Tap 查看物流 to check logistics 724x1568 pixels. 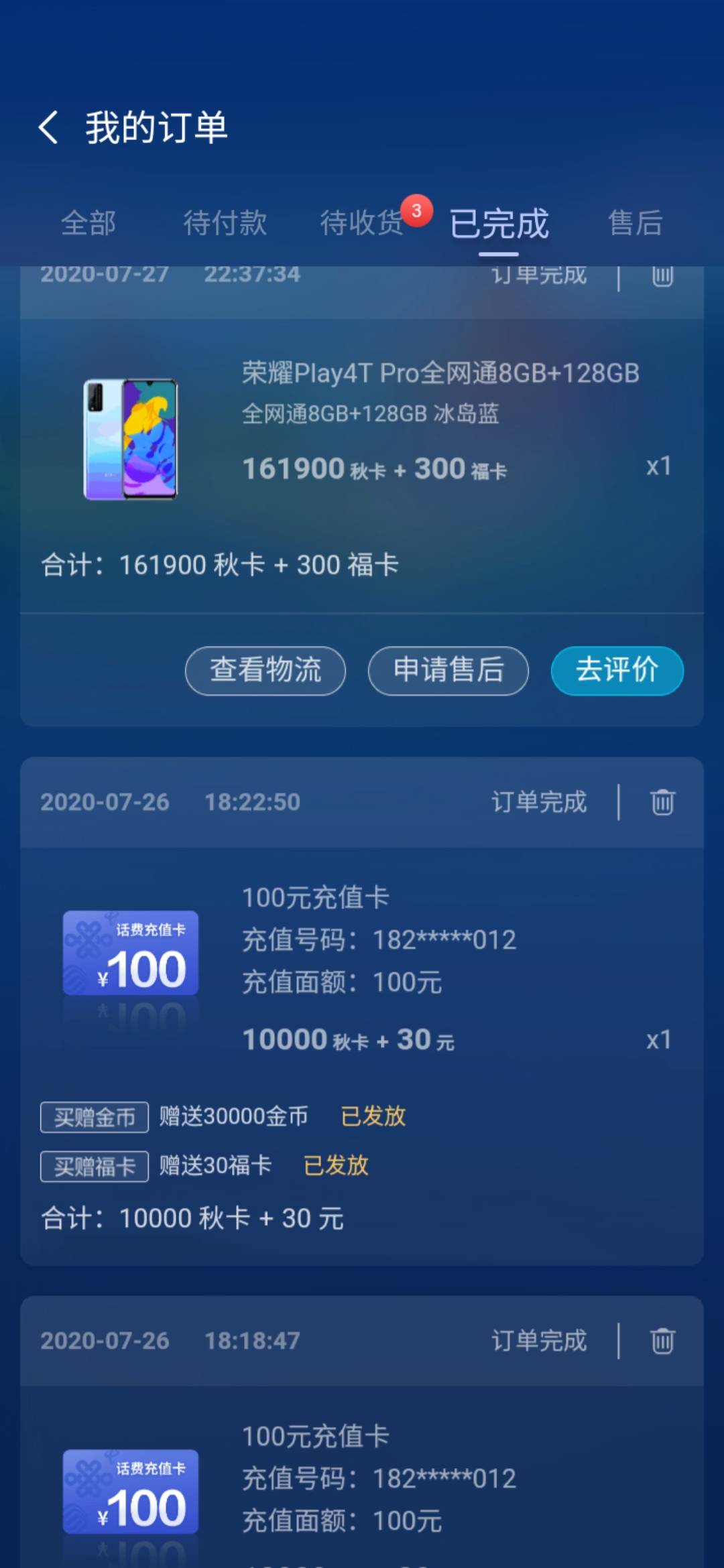(264, 671)
